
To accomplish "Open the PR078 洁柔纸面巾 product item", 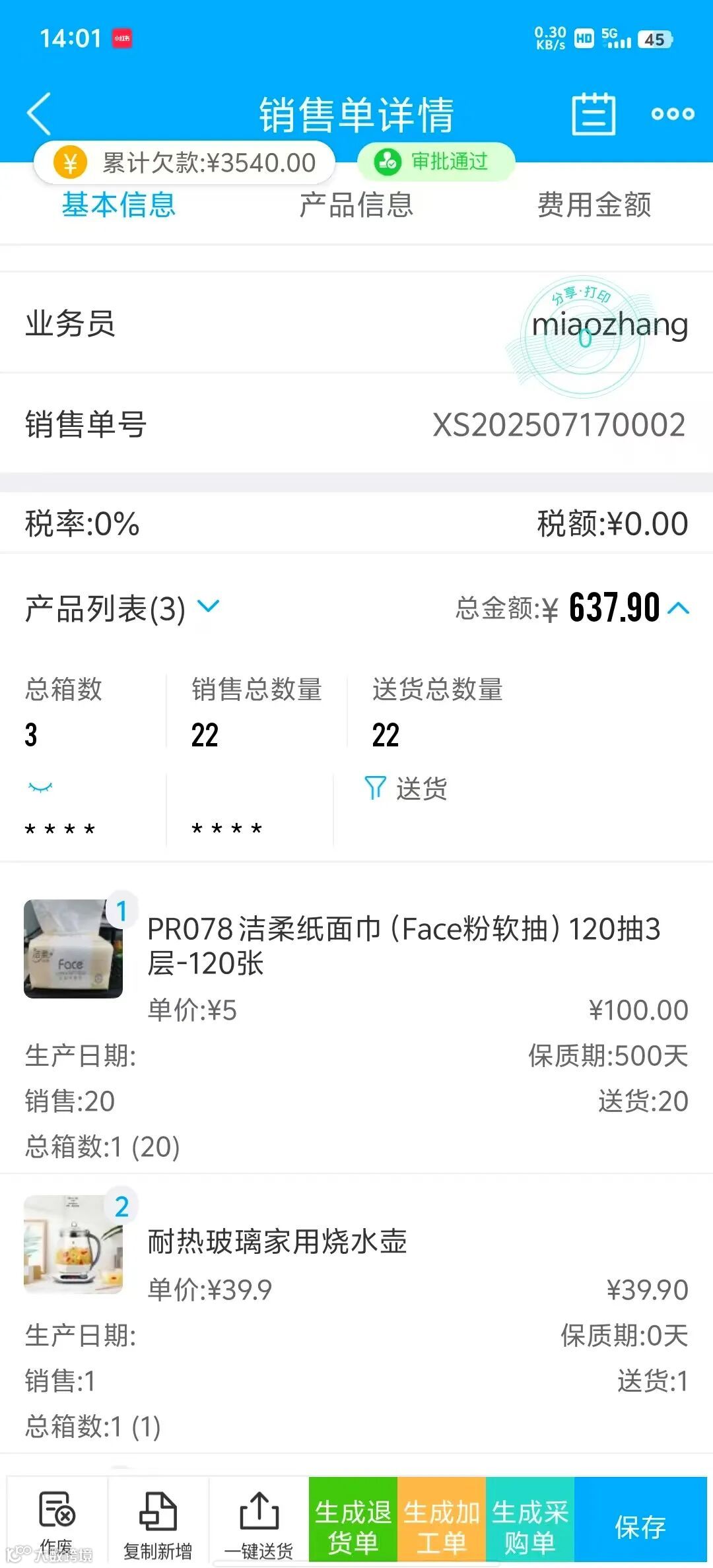I will pos(403,946).
